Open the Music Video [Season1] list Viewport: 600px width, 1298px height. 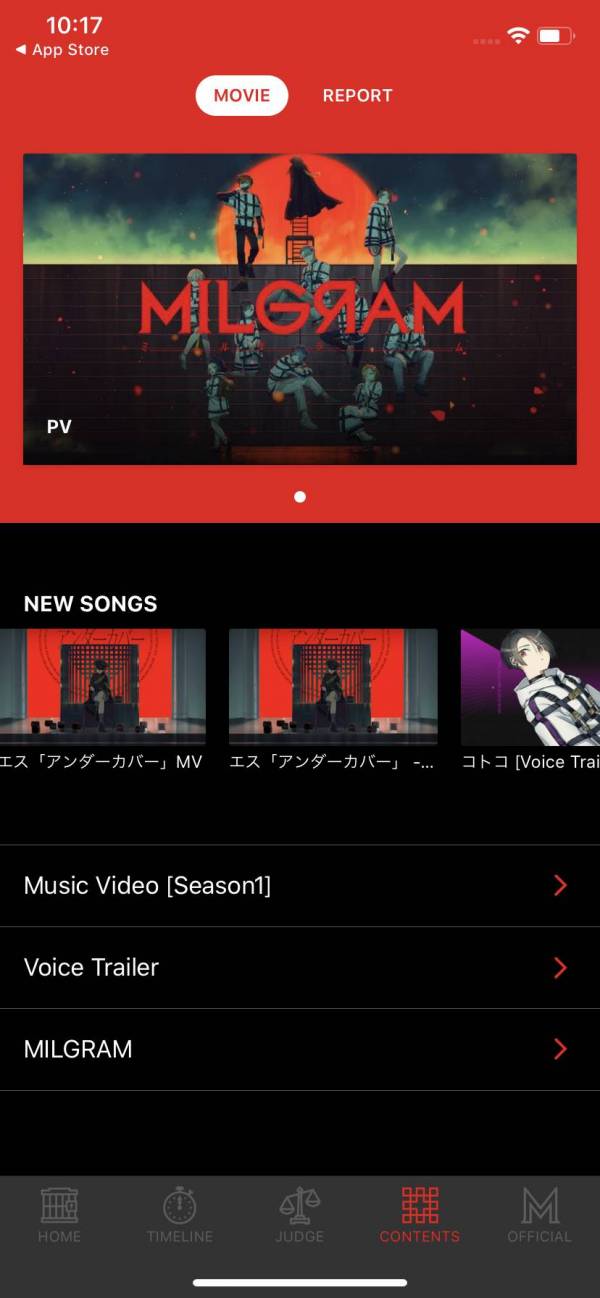point(300,886)
